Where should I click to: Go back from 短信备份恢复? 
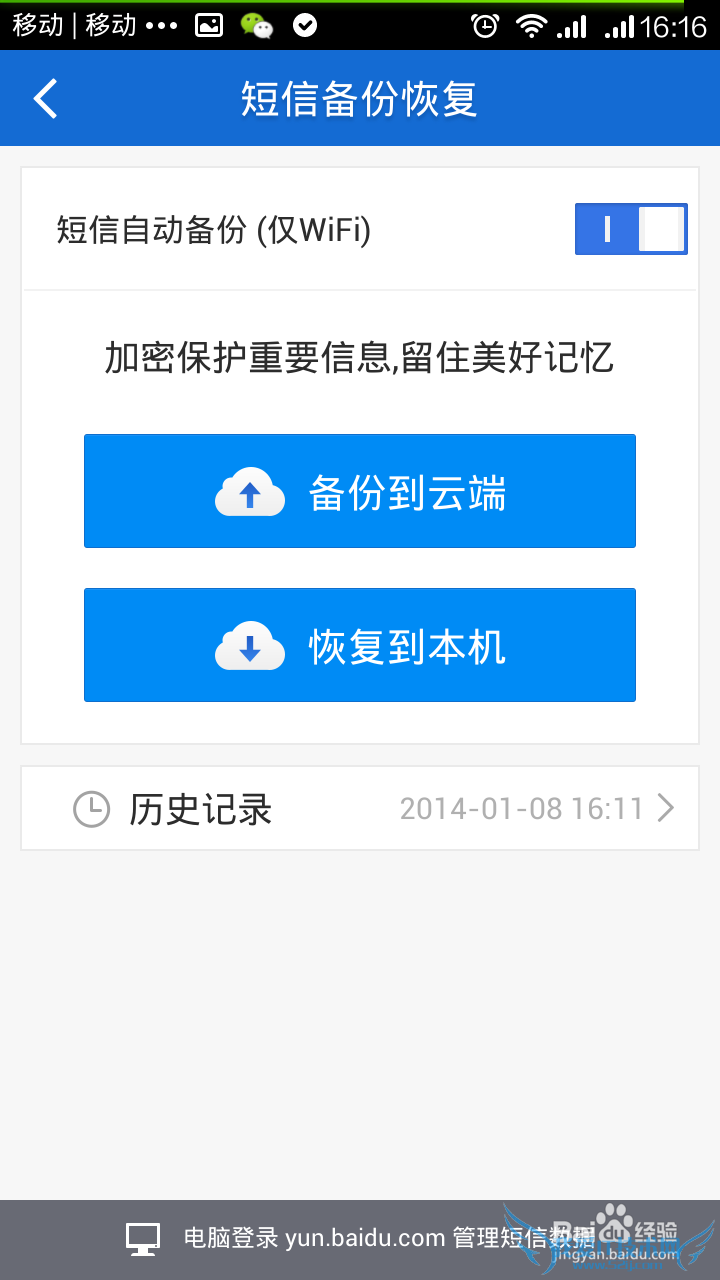pos(46,99)
